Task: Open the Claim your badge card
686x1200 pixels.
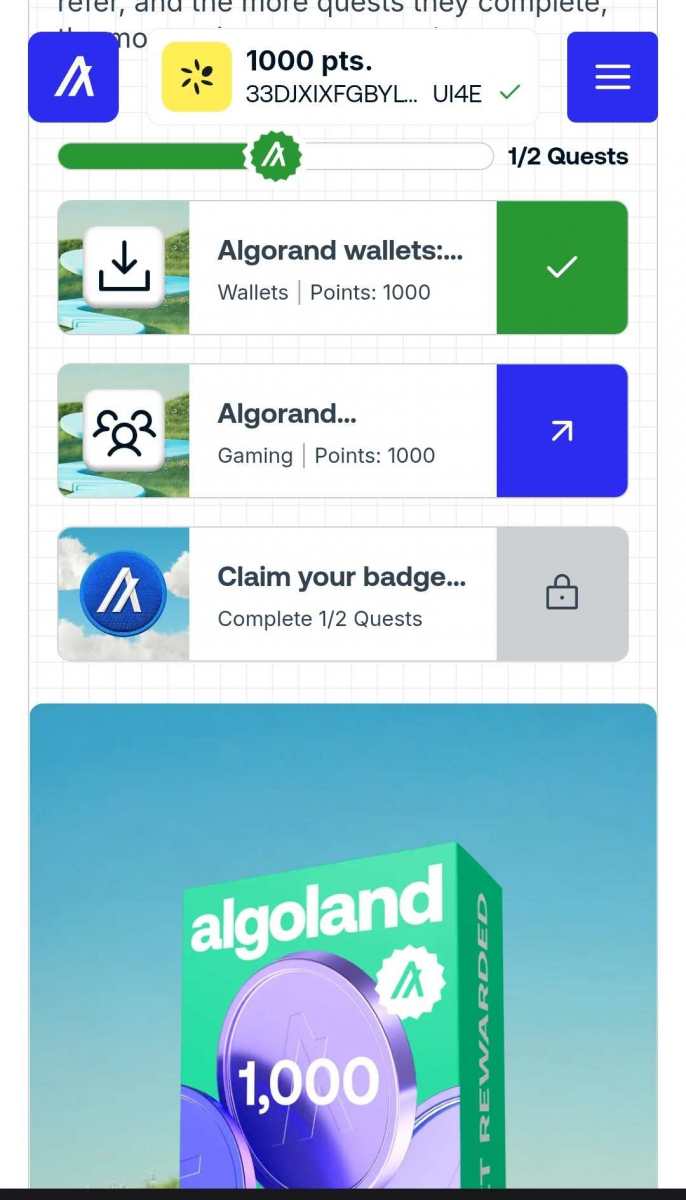Action: tap(340, 594)
